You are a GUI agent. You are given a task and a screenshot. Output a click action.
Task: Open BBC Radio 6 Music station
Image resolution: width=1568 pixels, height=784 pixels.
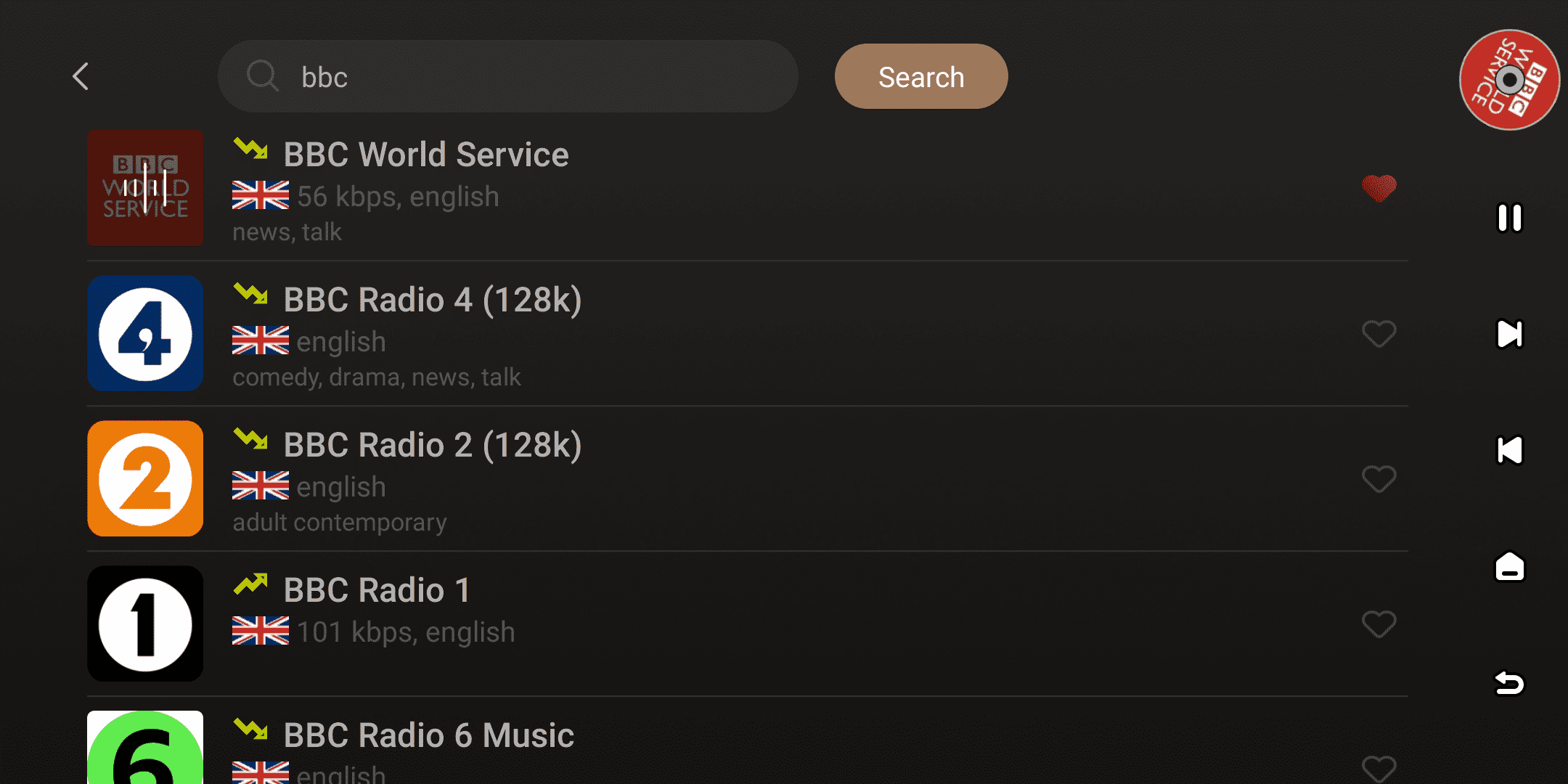[x=428, y=736]
